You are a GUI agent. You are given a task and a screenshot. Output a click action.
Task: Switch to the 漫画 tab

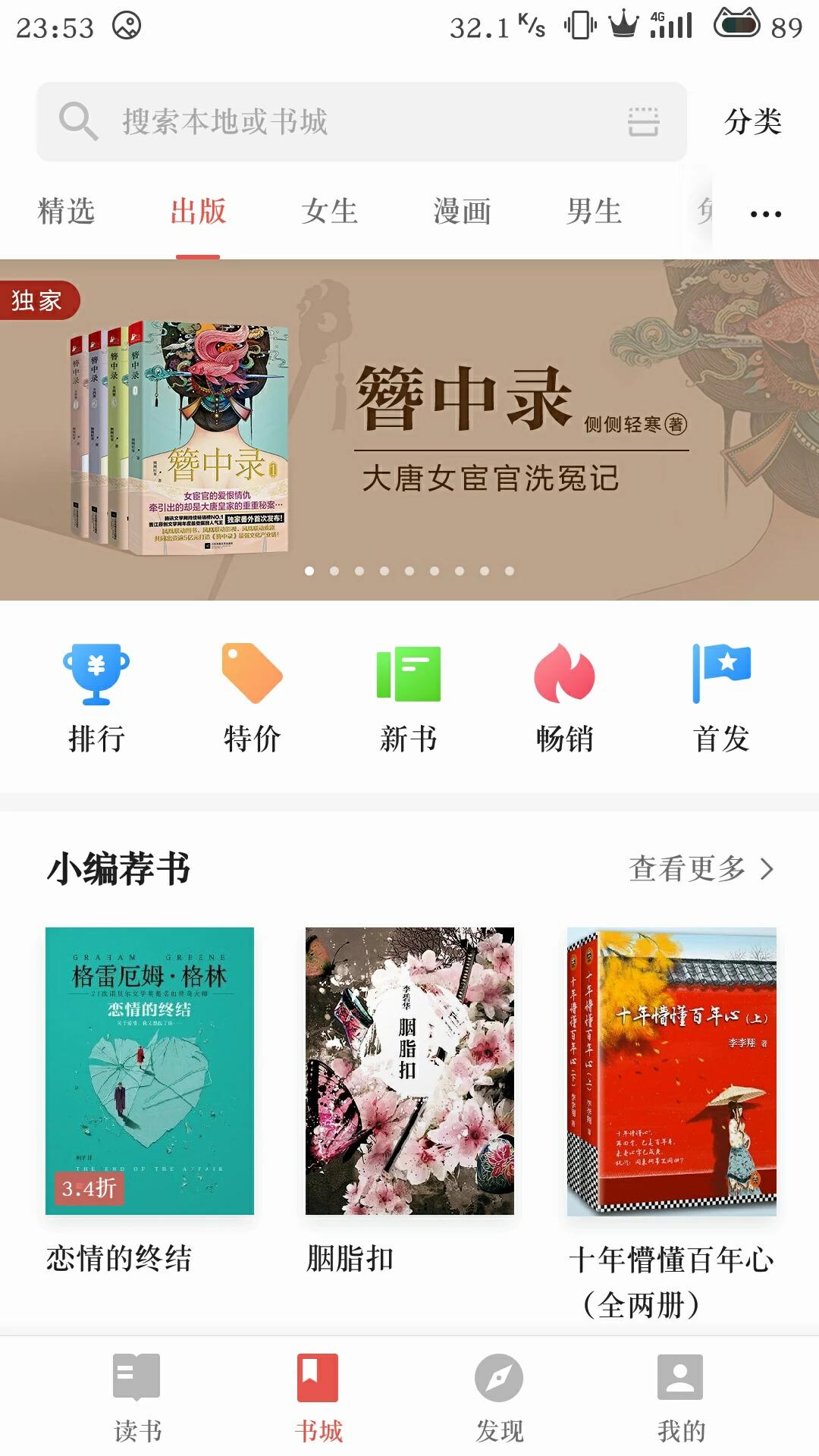(x=462, y=212)
